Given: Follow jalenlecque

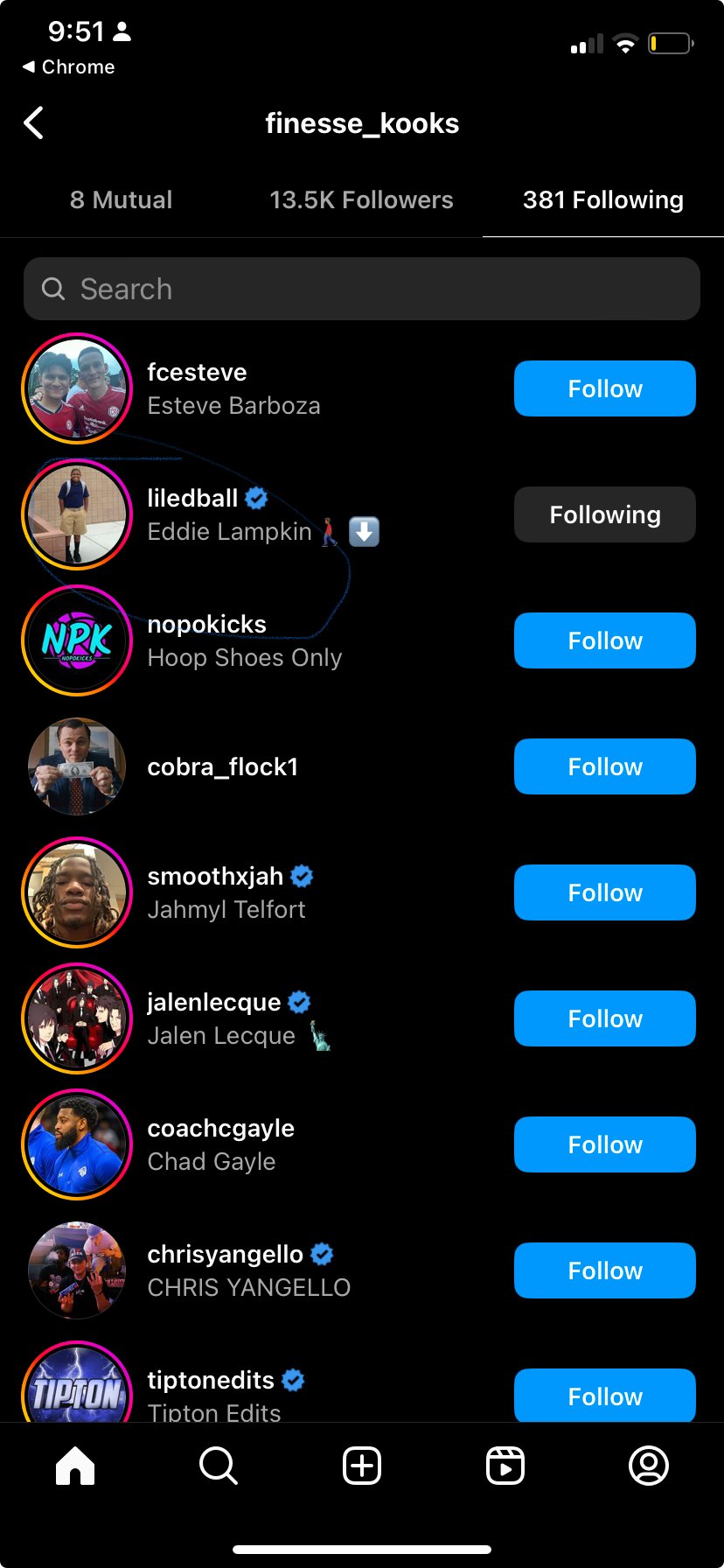Looking at the screenshot, I should tap(604, 1018).
